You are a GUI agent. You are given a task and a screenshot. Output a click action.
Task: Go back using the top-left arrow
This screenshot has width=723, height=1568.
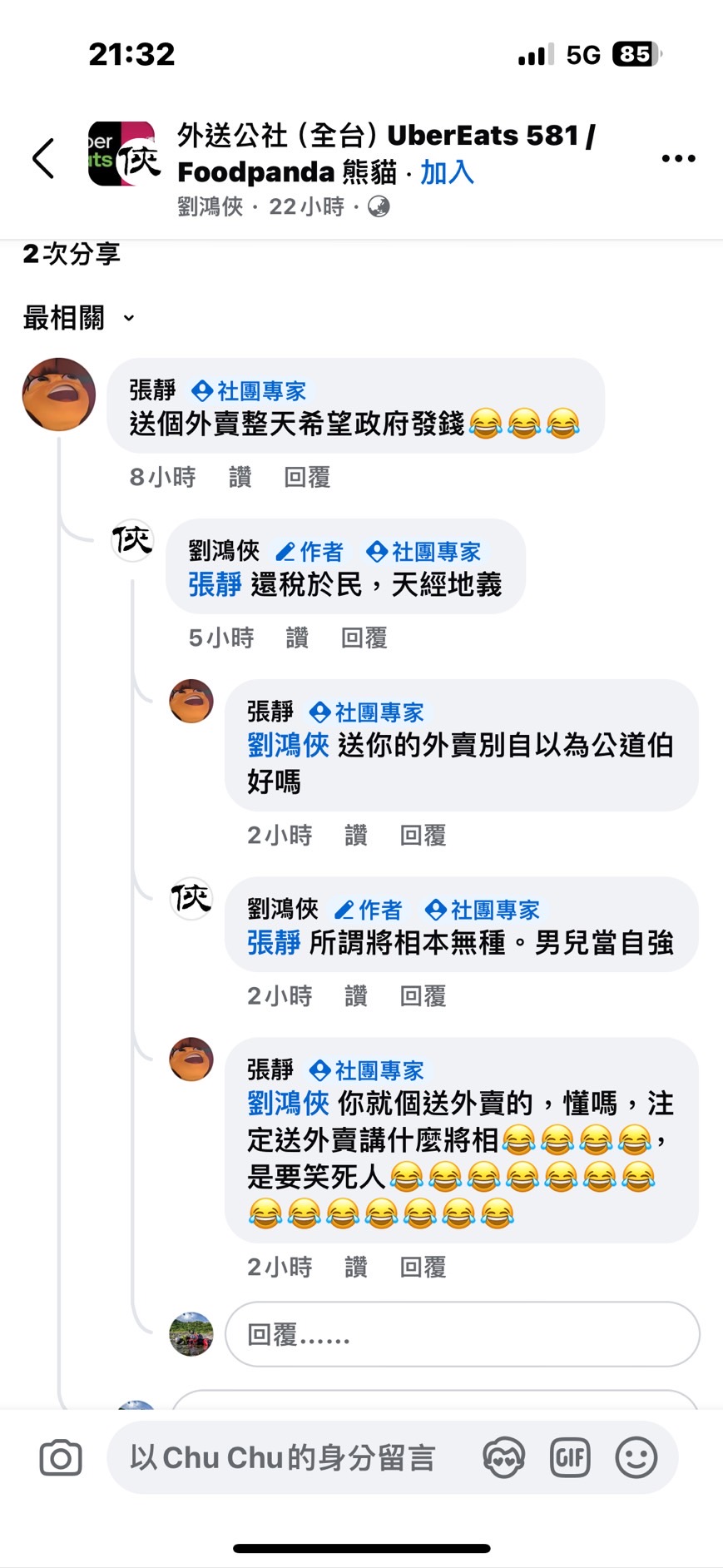coord(43,158)
